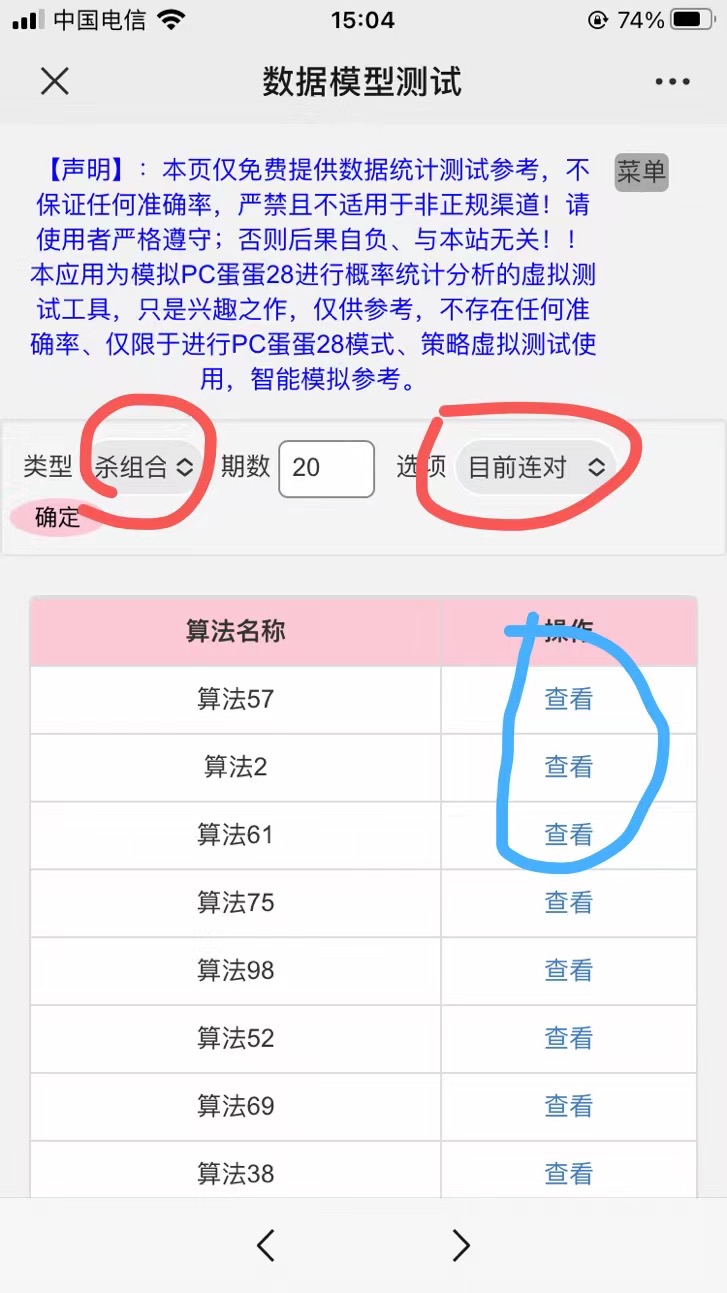
Task: Confirm with the 确定 button
Action: pos(57,518)
